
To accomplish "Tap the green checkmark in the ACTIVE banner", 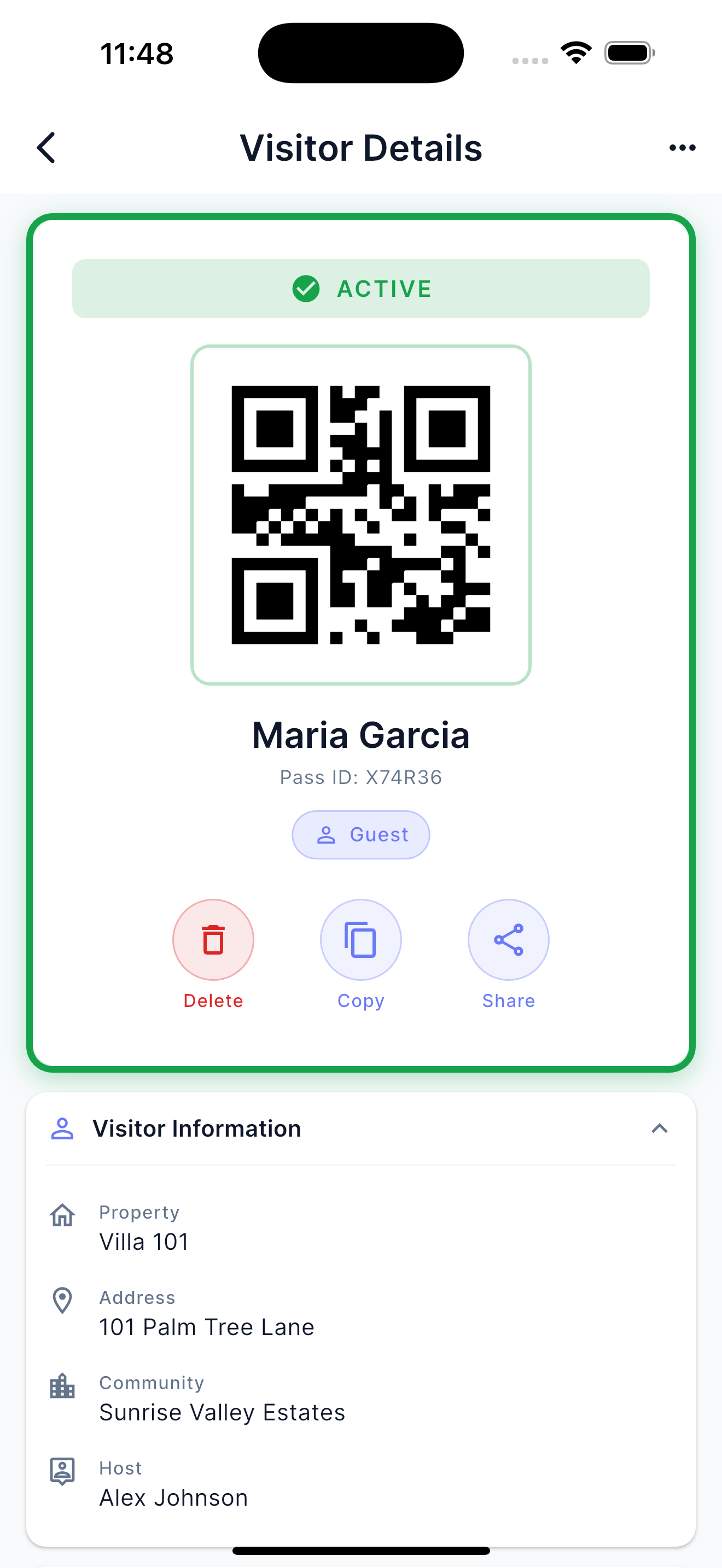I will click(x=307, y=289).
